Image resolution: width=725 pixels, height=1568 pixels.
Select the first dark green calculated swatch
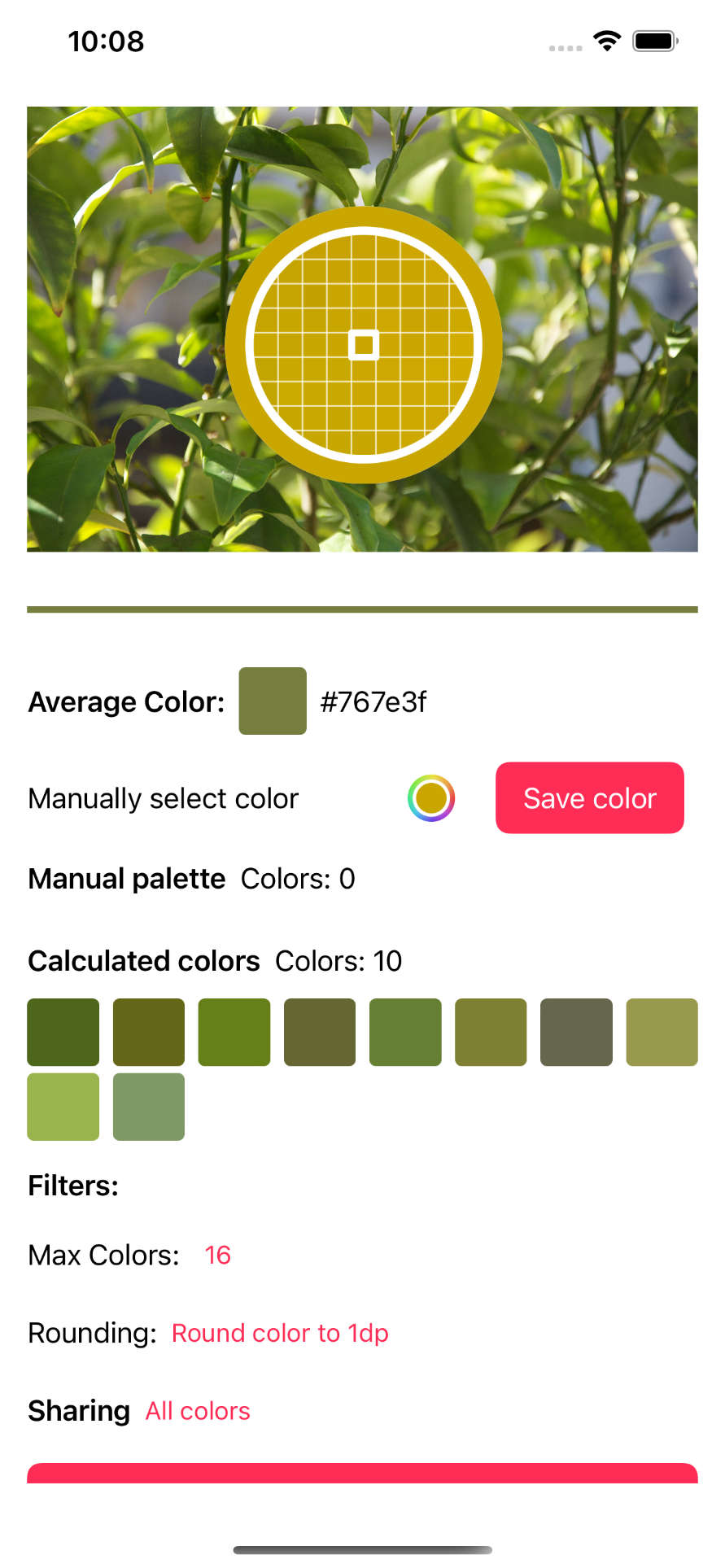[63, 1032]
